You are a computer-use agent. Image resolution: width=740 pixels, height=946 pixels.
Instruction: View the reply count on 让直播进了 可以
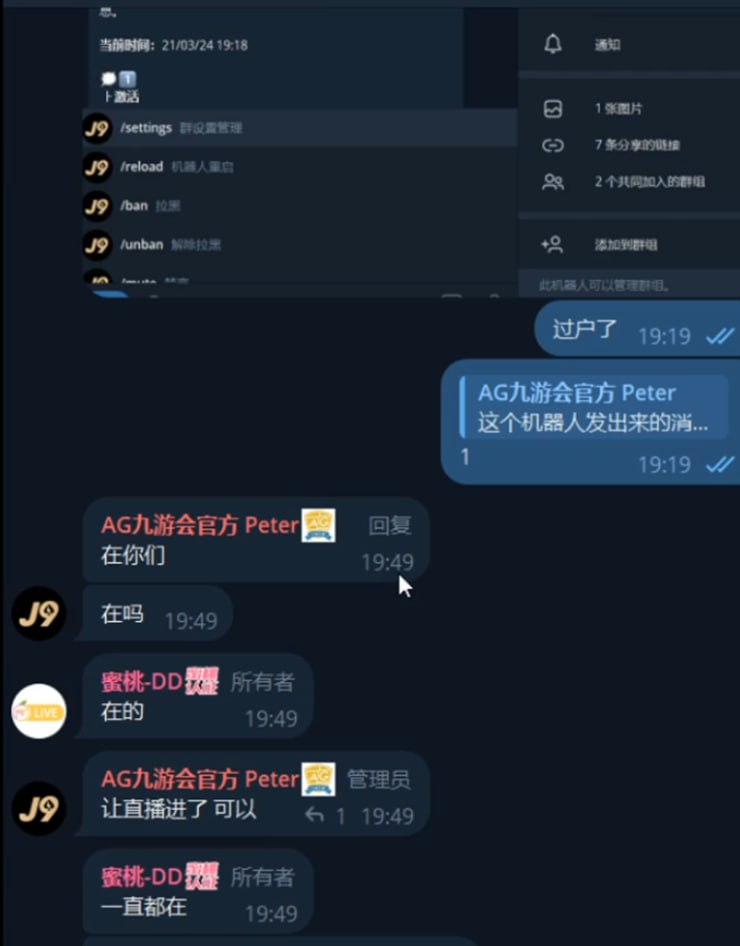(328, 816)
